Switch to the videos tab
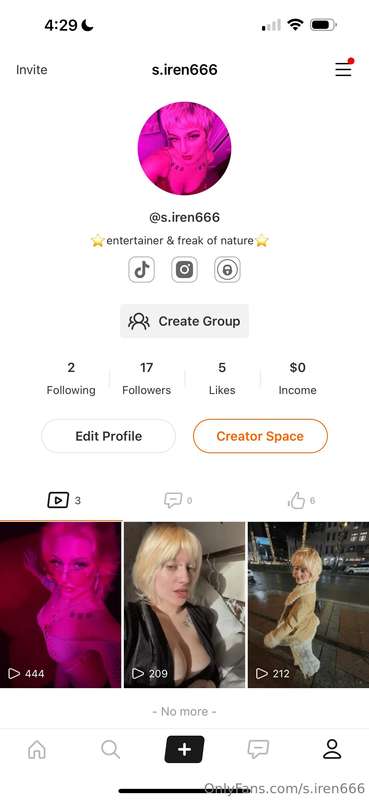The image size is (369, 800). pos(64,501)
